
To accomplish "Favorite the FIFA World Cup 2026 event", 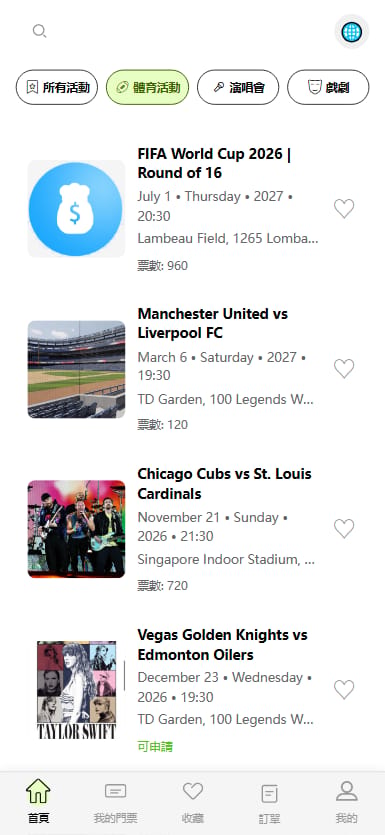I will (344, 208).
